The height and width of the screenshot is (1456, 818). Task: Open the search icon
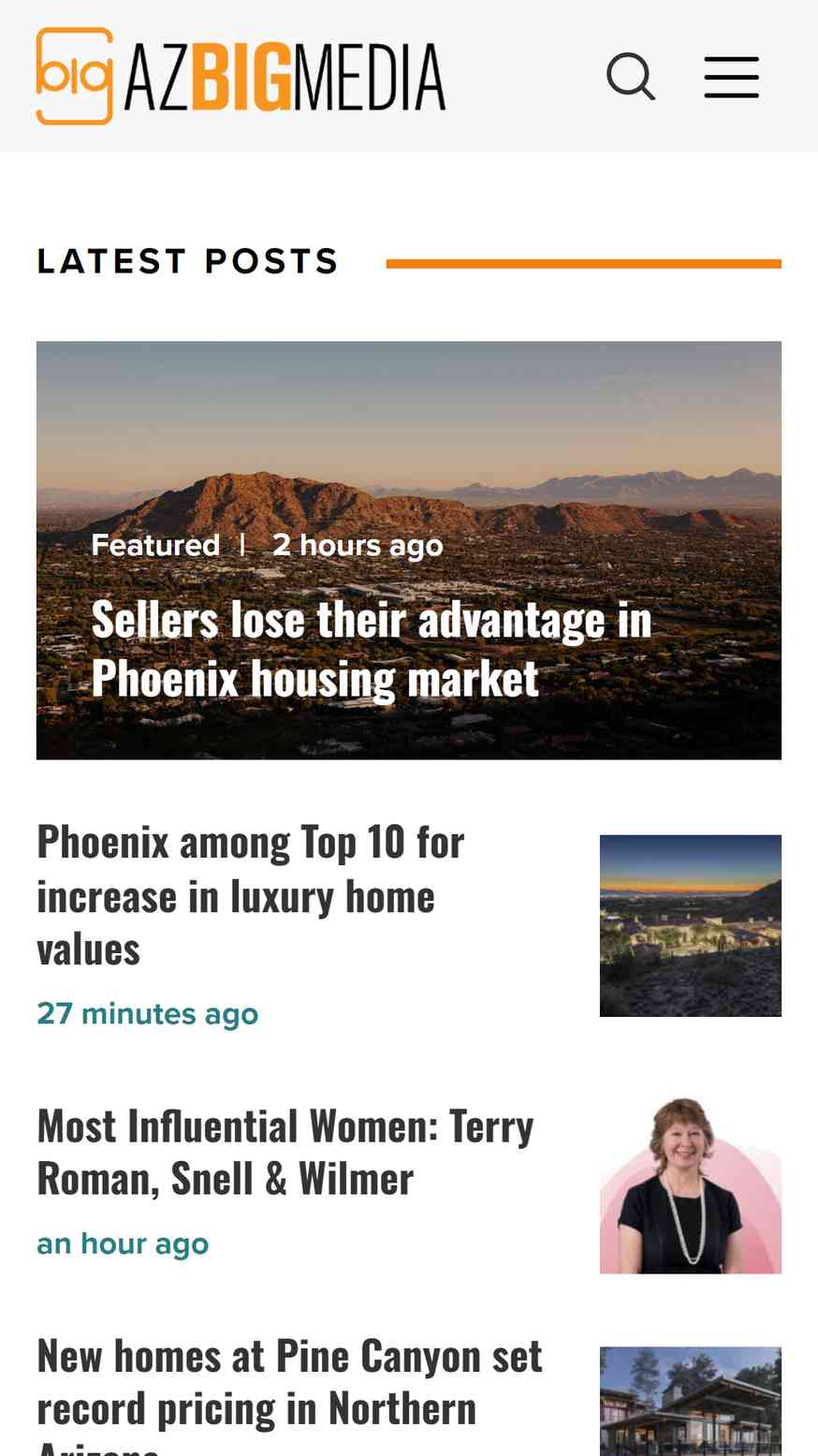pyautogui.click(x=630, y=77)
